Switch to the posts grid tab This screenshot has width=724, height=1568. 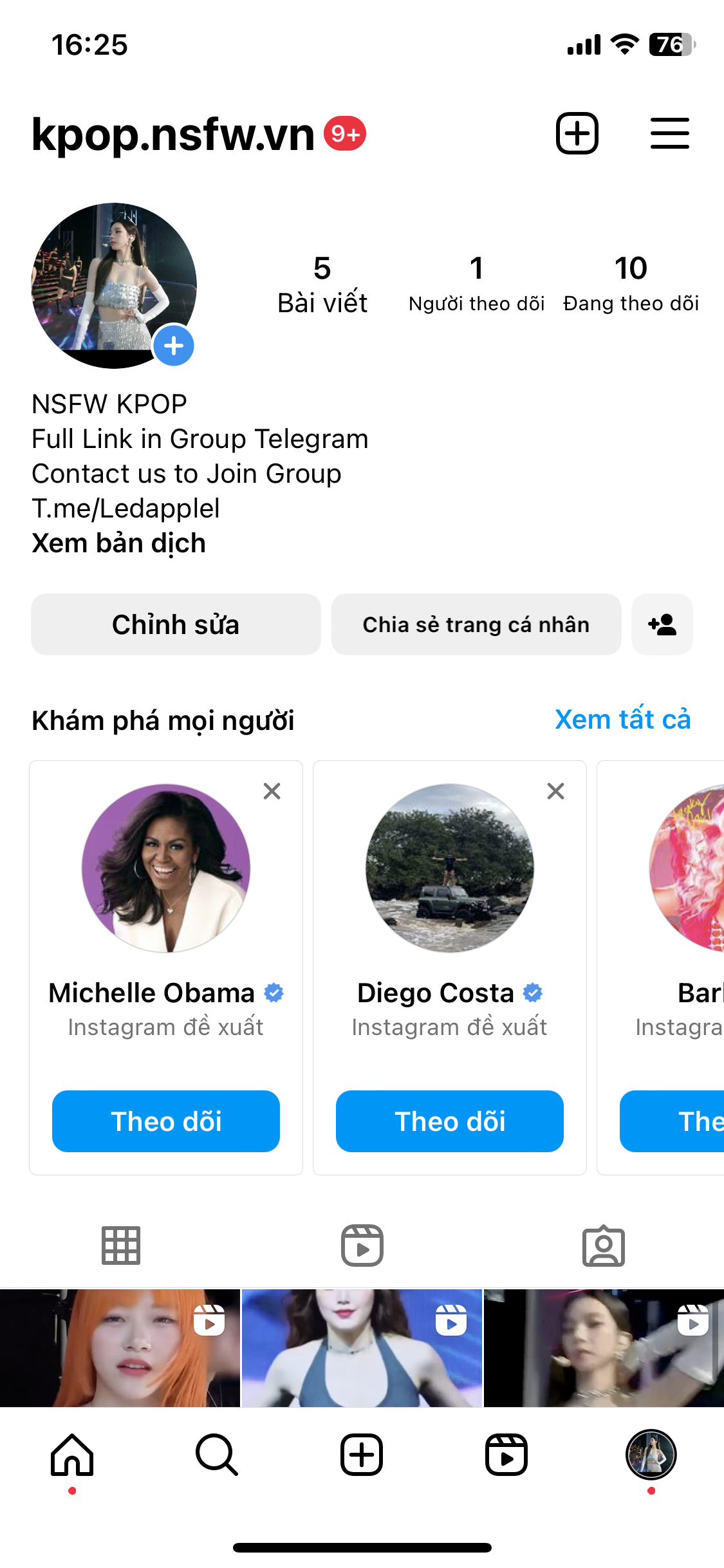[x=121, y=1246]
